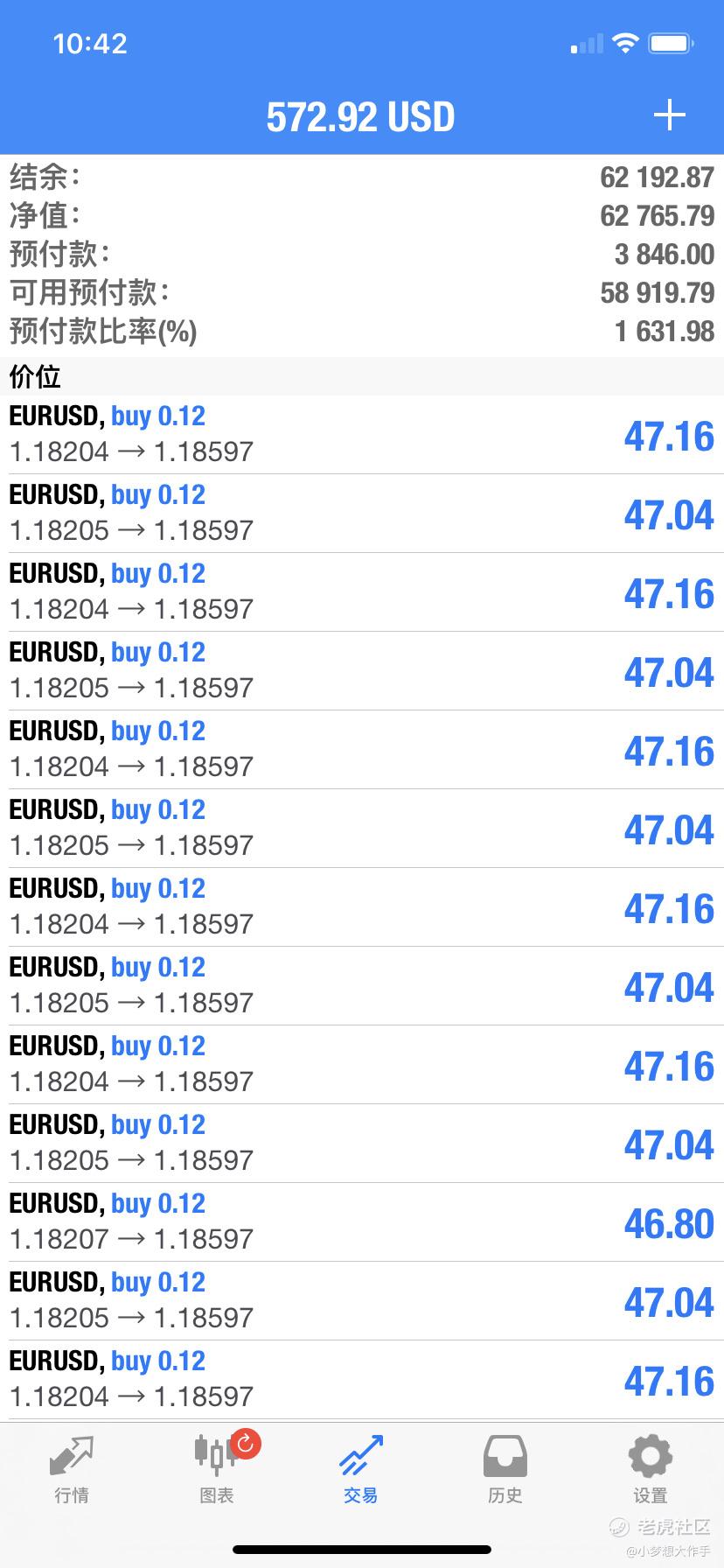Go to the 历史 history tab
Screen dimensions: 724x1568
click(x=505, y=1470)
